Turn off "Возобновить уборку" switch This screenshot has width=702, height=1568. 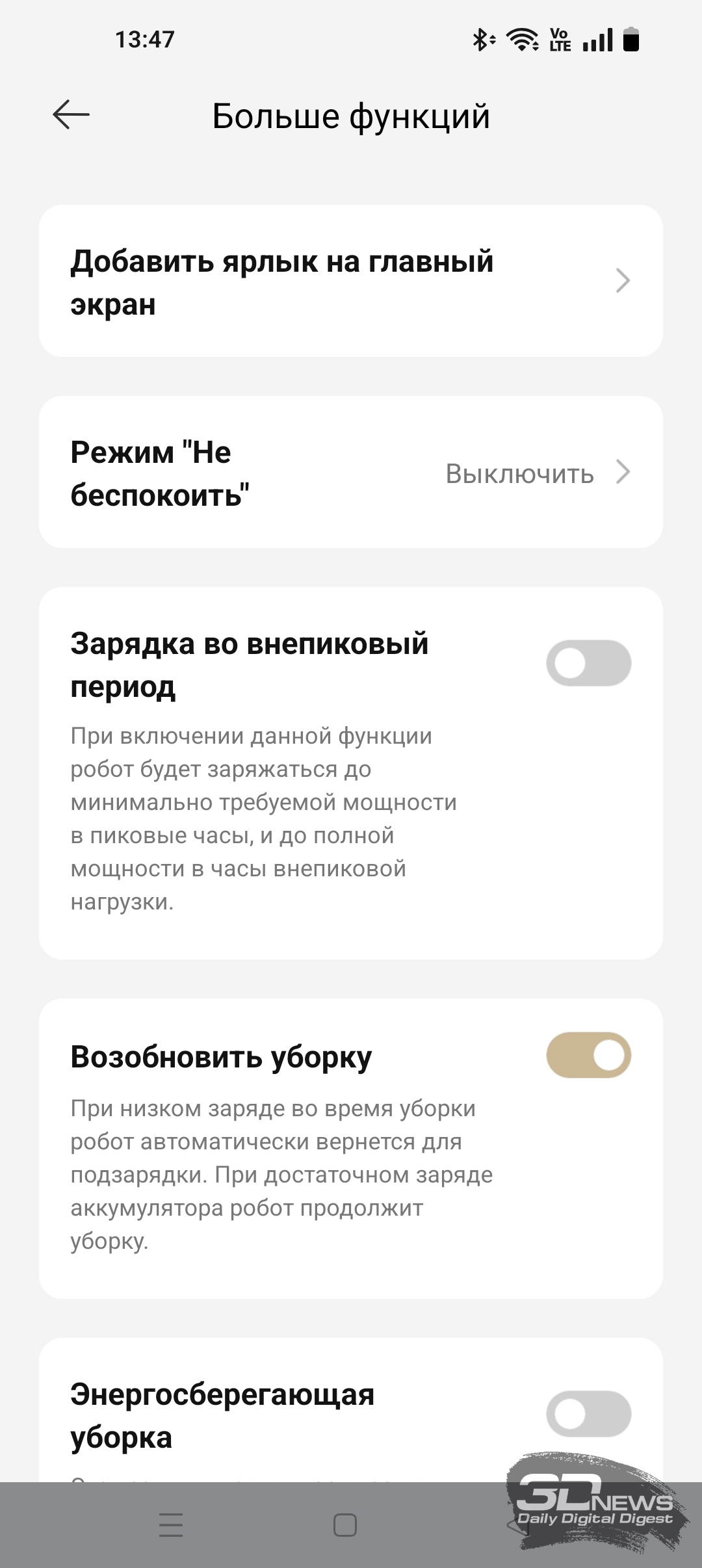point(588,1055)
